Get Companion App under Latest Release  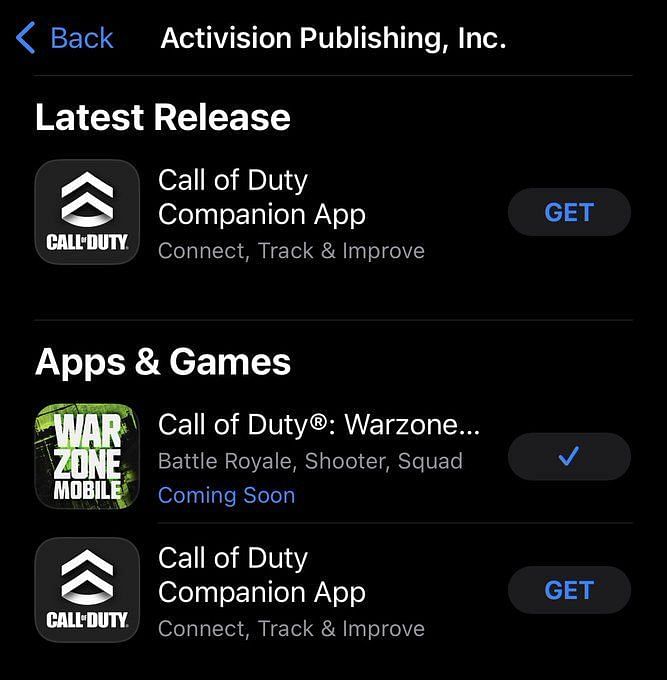[569, 212]
